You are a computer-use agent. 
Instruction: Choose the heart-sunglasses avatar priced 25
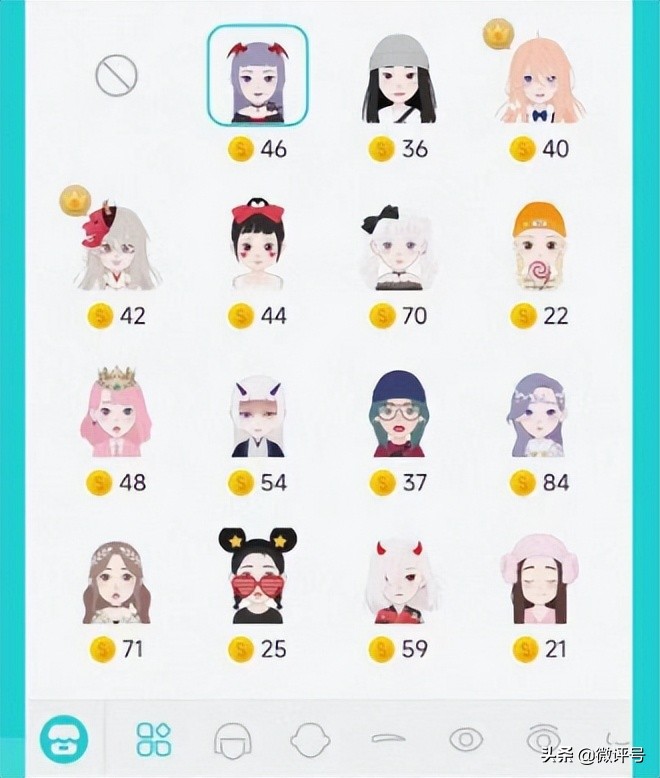click(258, 578)
